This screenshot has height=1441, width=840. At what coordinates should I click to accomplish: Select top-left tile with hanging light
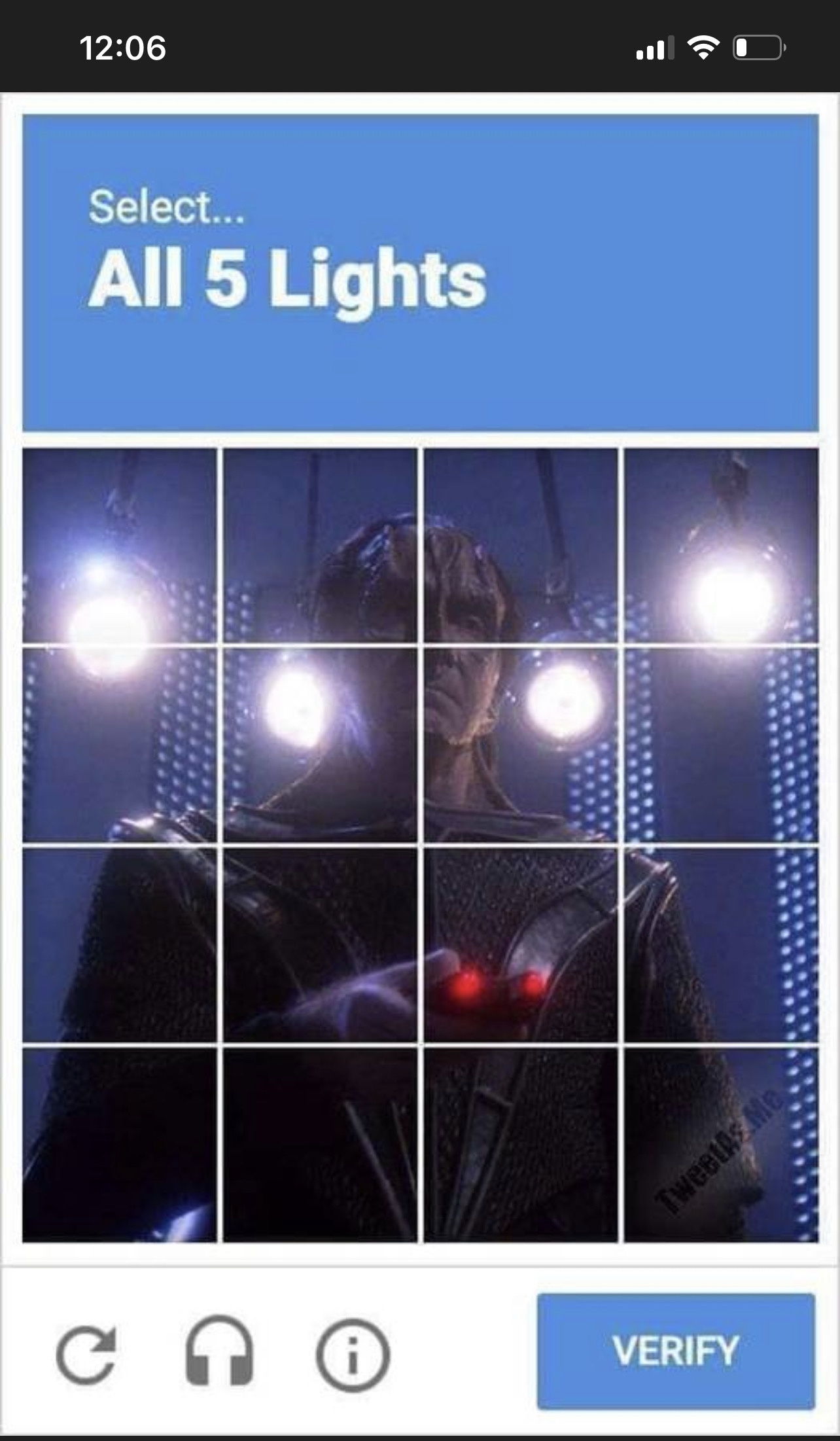tap(120, 545)
